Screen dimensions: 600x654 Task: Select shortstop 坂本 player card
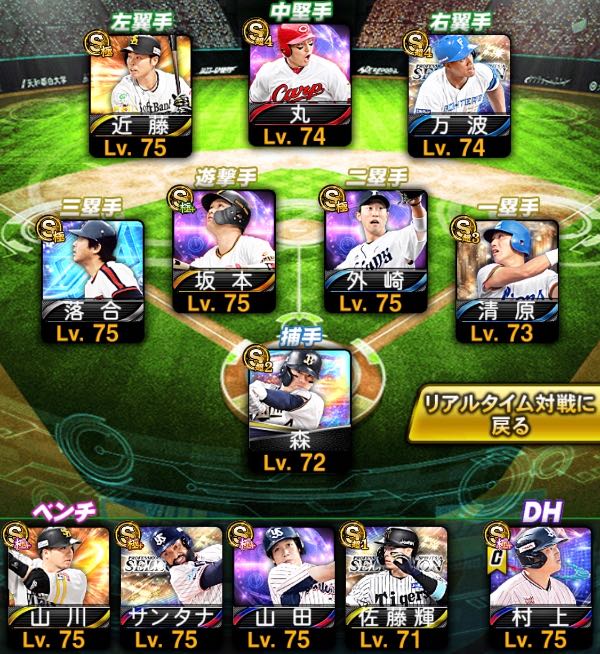tap(224, 251)
